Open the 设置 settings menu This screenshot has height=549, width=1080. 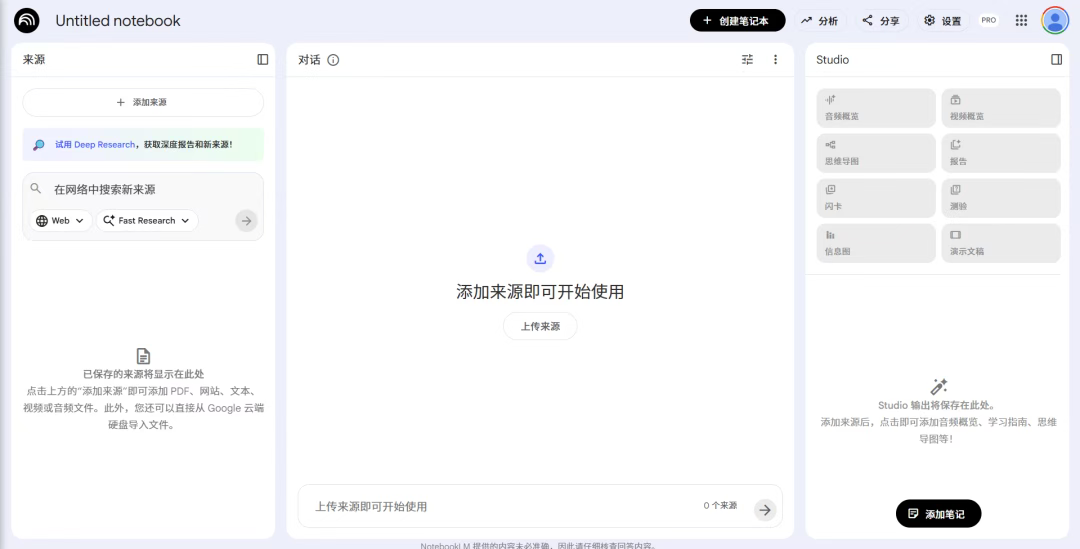coord(942,20)
